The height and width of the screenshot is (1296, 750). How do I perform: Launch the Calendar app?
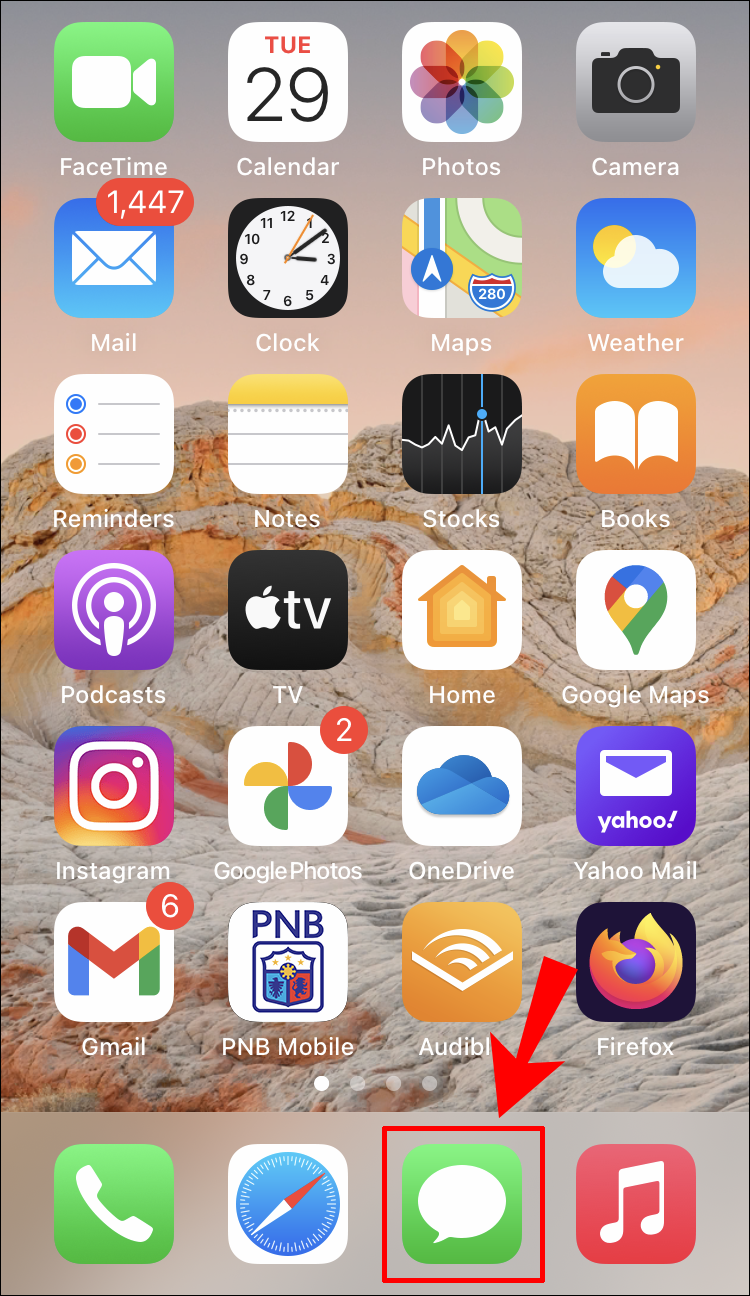[288, 82]
